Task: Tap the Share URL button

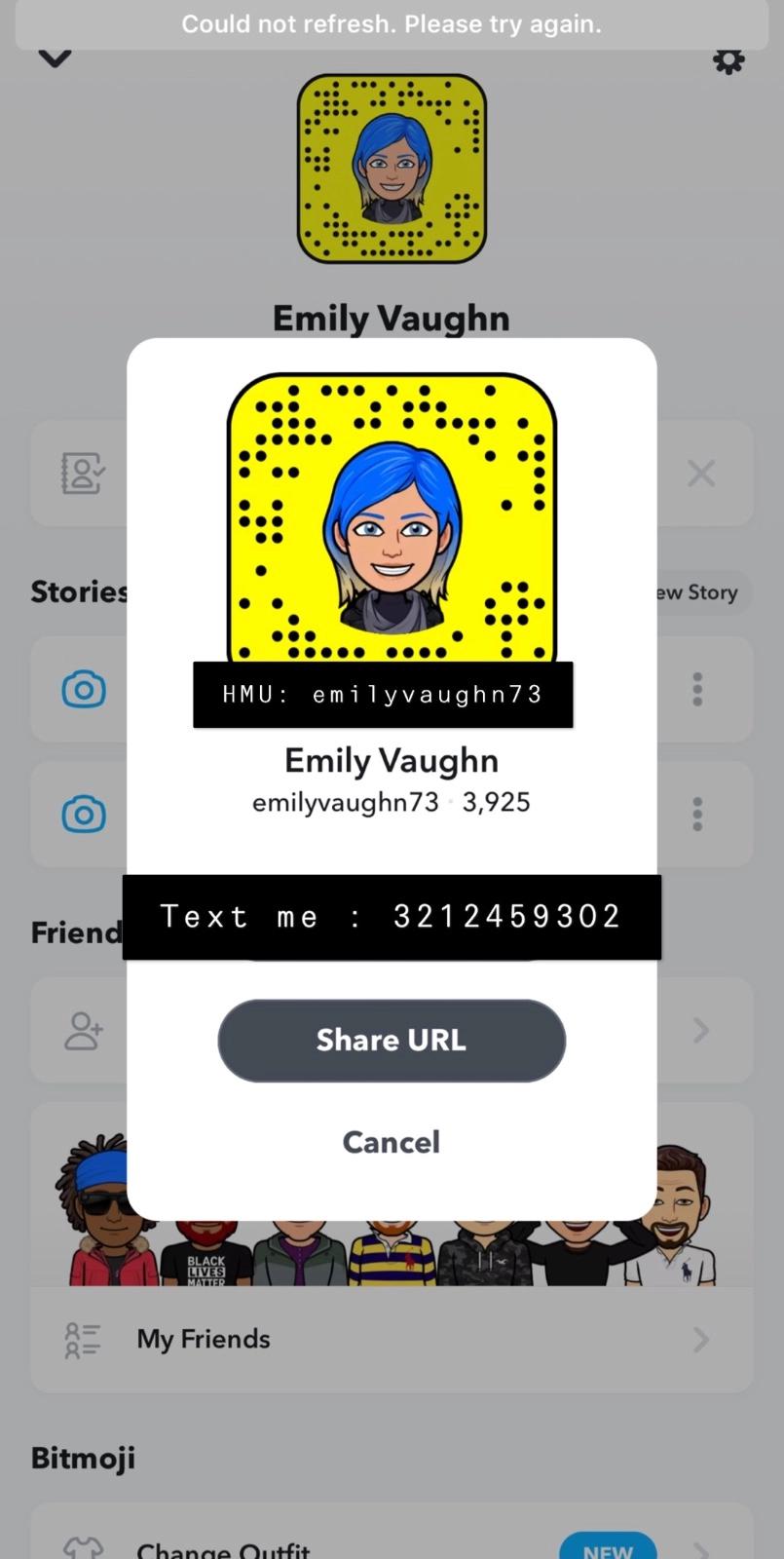Action: [392, 1041]
